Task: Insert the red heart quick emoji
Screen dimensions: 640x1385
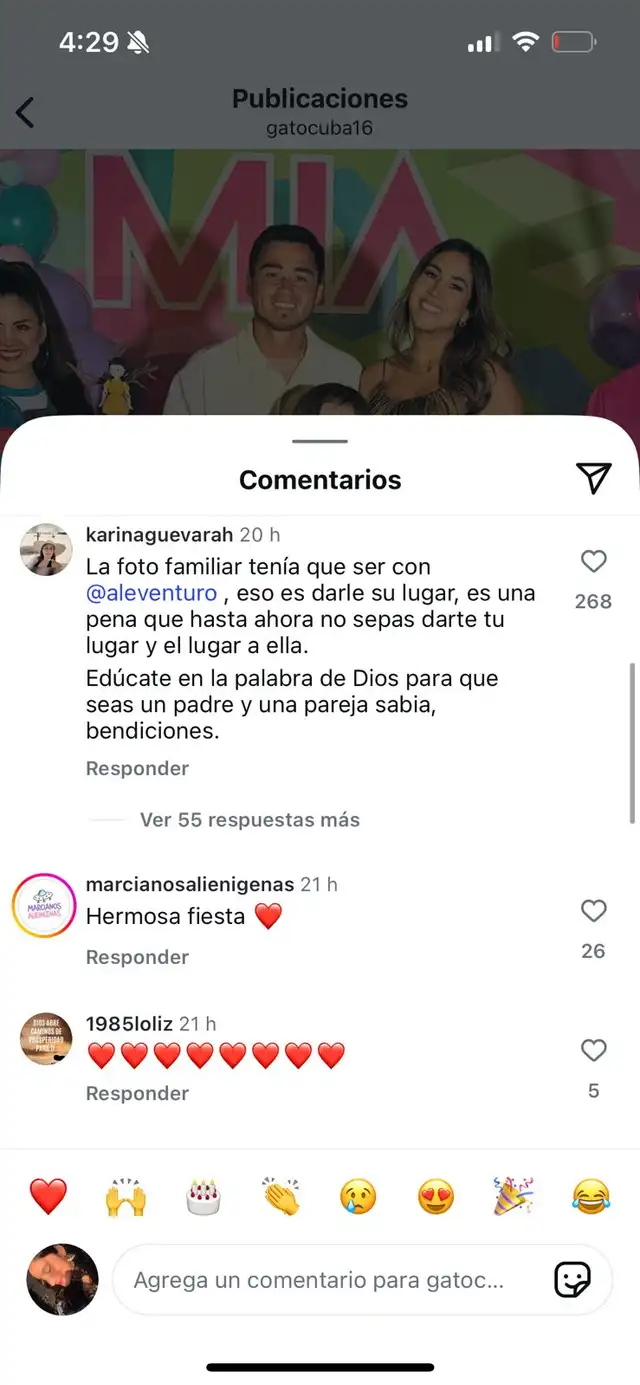Action: coord(48,1196)
